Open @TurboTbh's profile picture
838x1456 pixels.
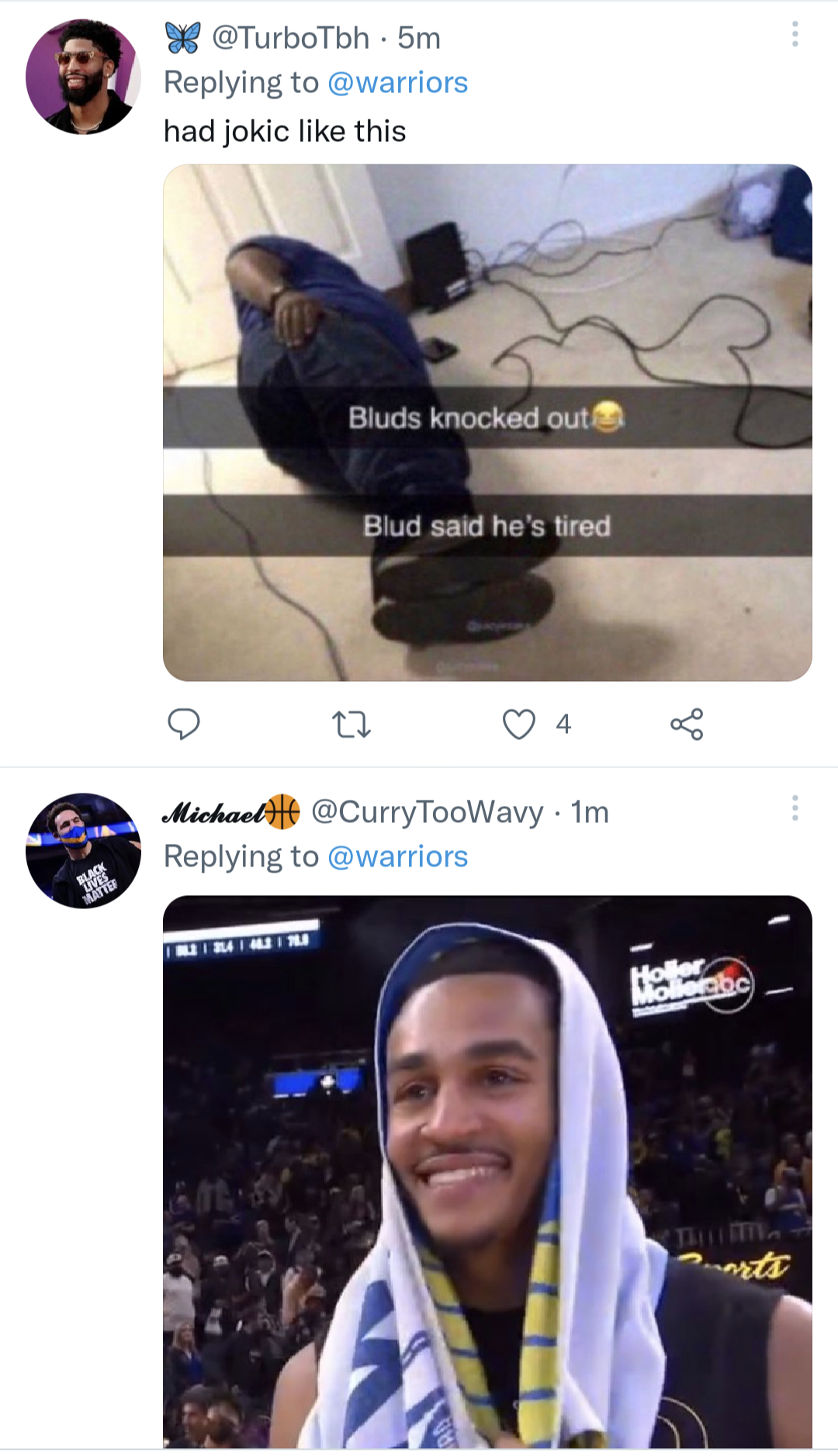[83, 77]
